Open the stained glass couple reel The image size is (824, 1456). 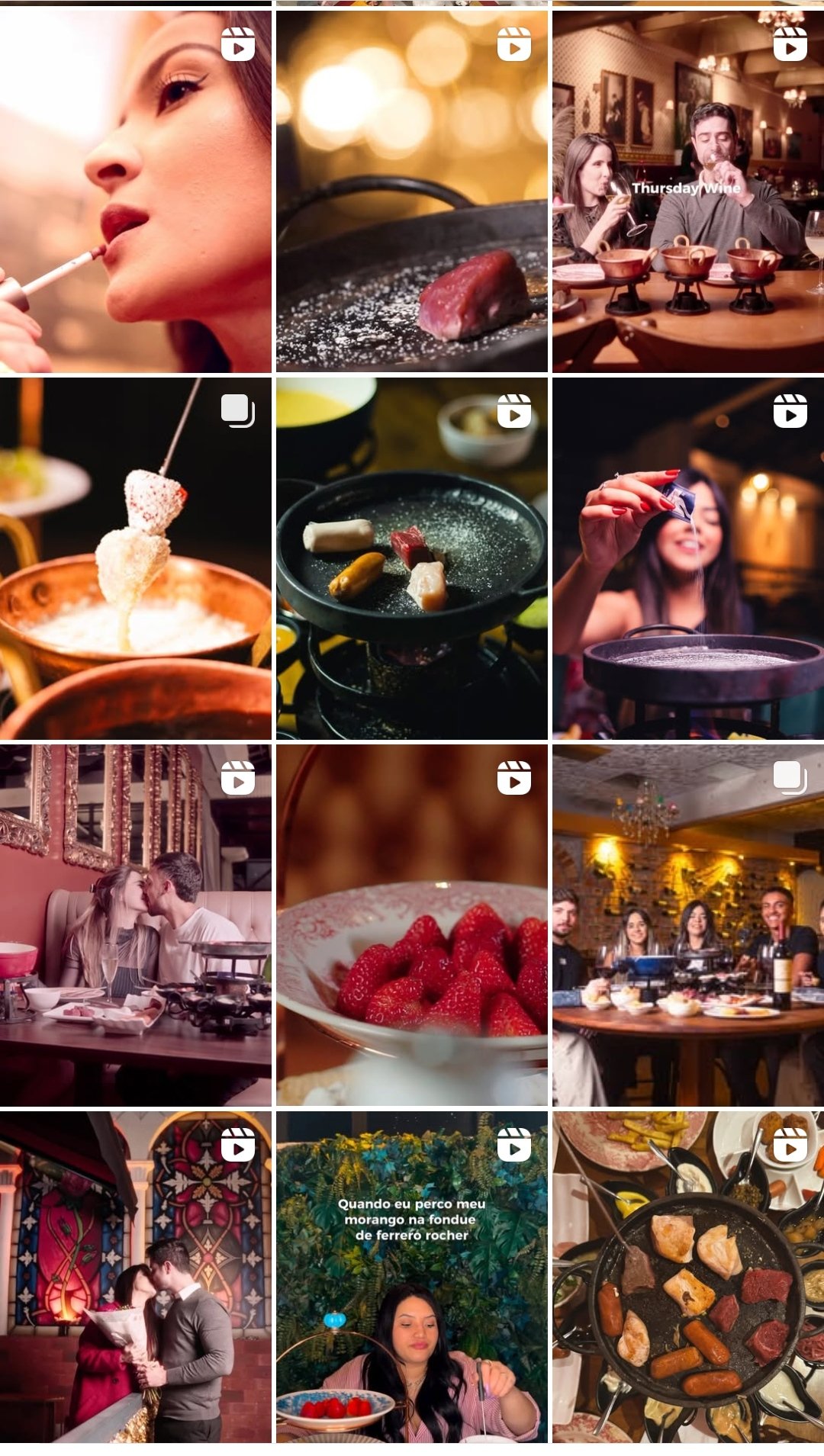pos(135,1277)
